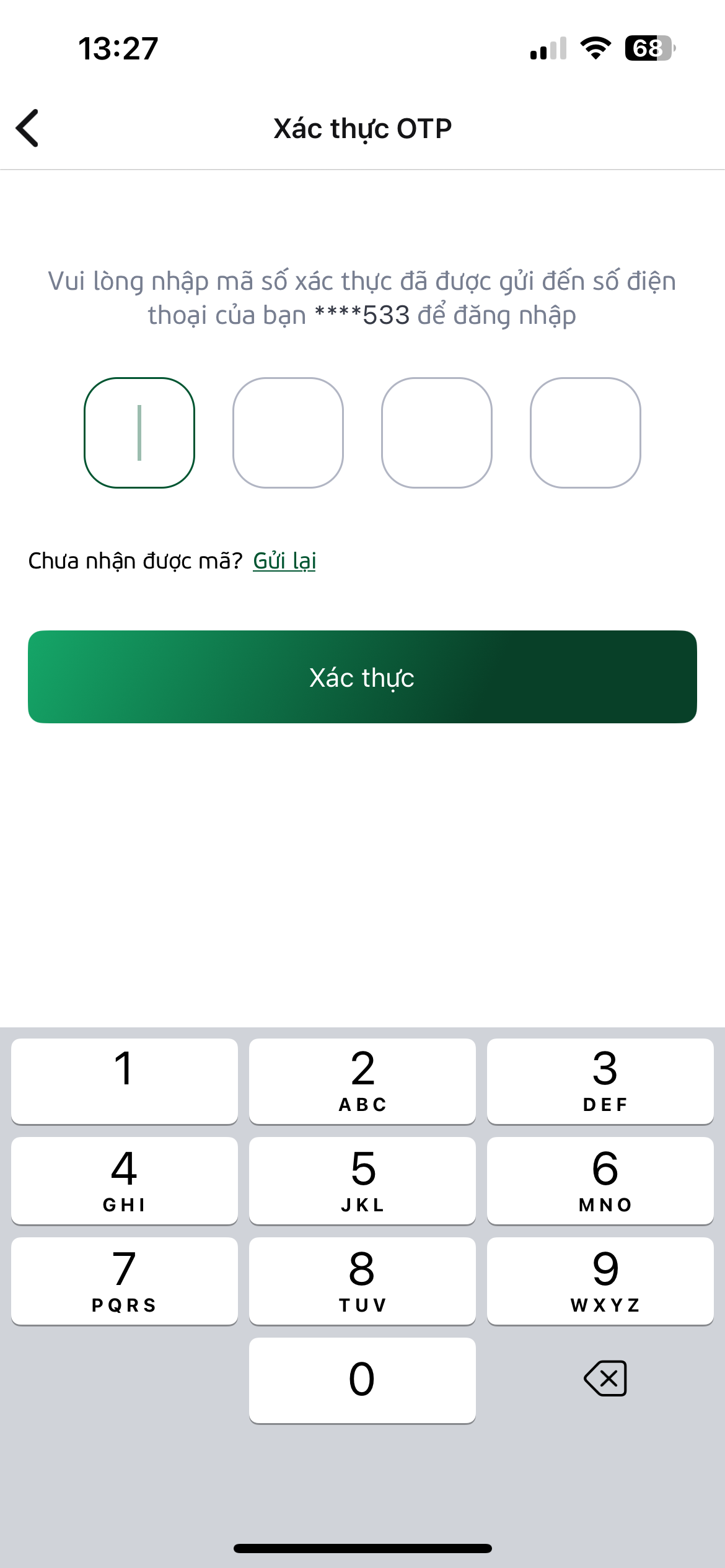
Task: Tap the Xác thực button
Action: click(x=362, y=677)
